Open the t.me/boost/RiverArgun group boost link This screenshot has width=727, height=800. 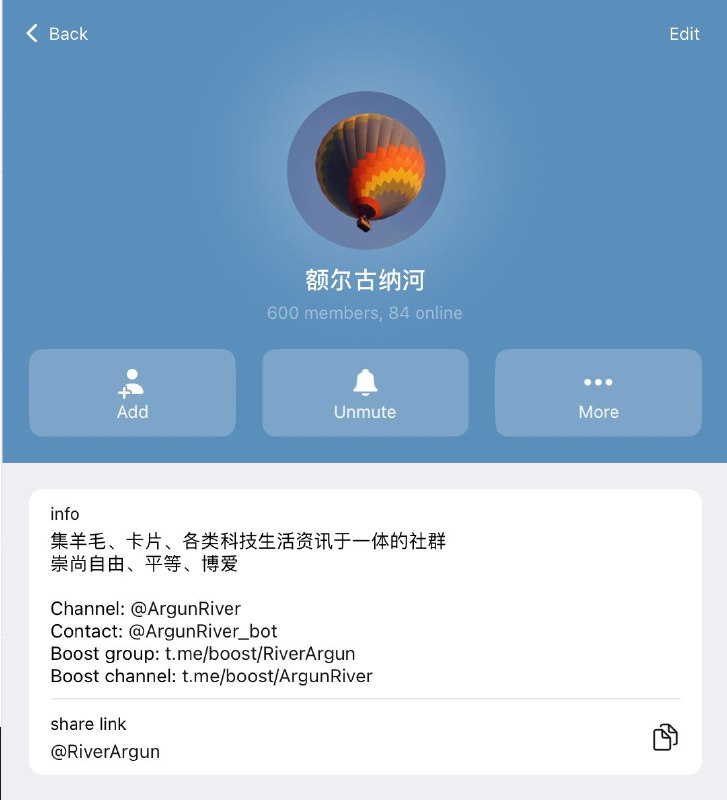pos(260,654)
